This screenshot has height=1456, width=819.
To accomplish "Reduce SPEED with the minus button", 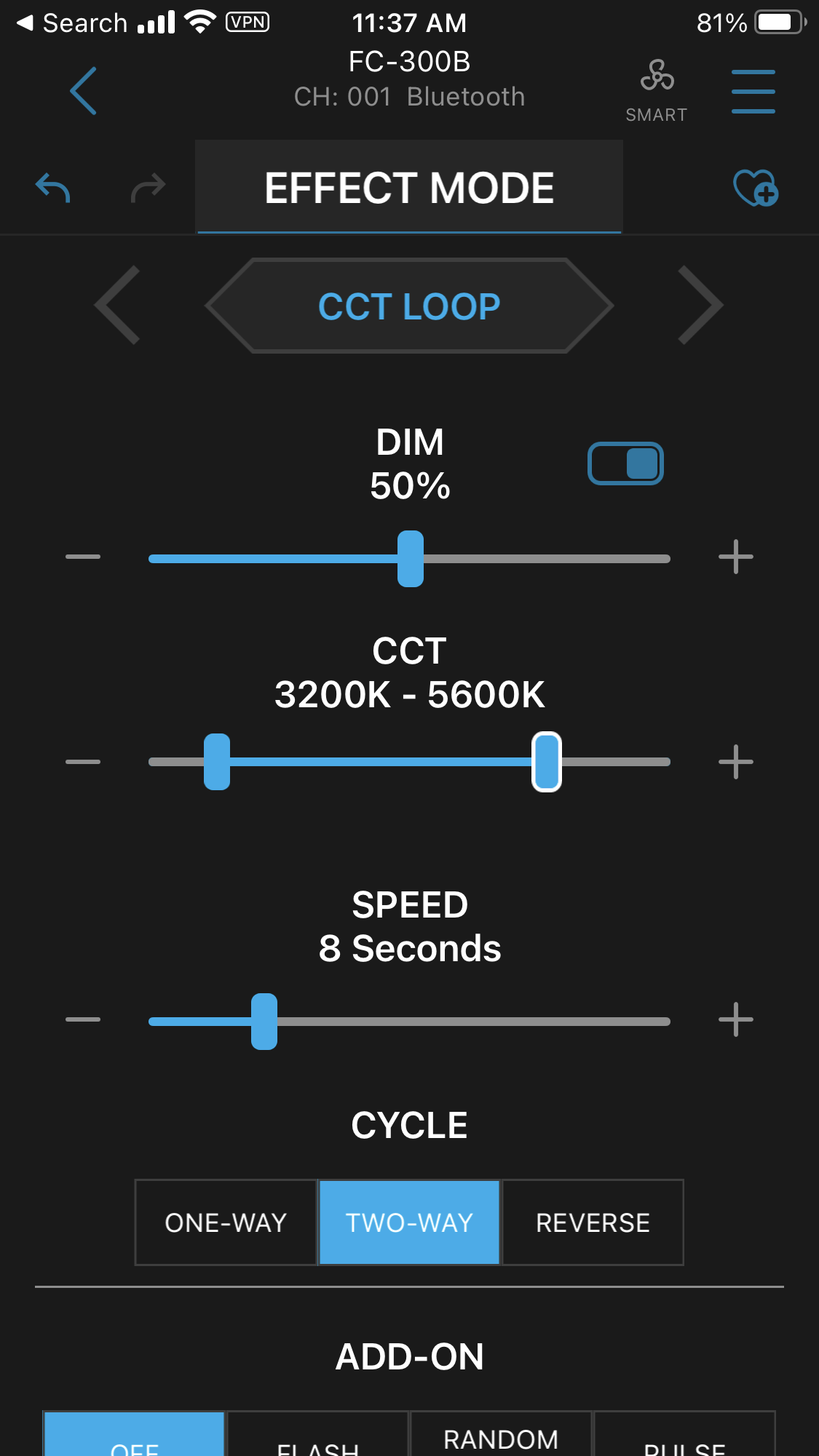I will [x=83, y=1020].
